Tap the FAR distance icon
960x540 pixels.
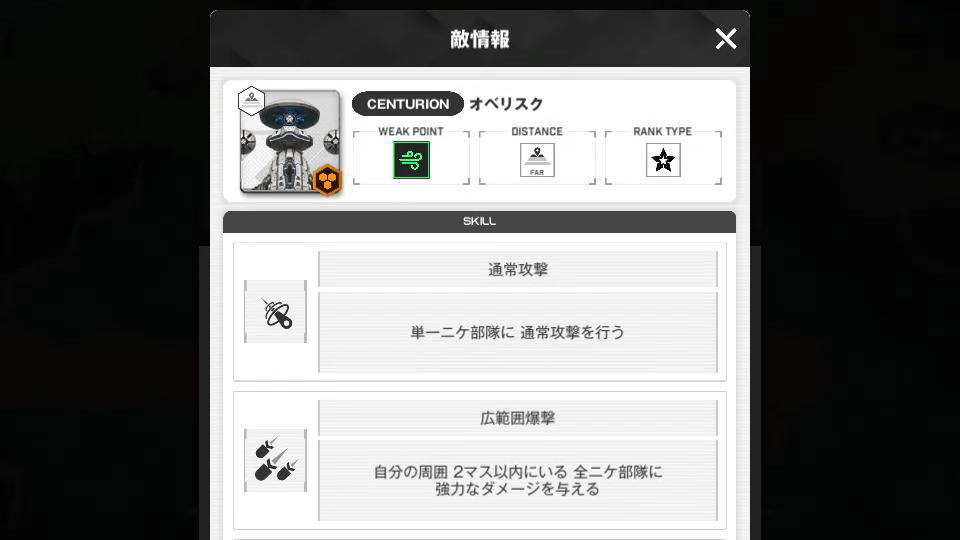(x=537, y=160)
